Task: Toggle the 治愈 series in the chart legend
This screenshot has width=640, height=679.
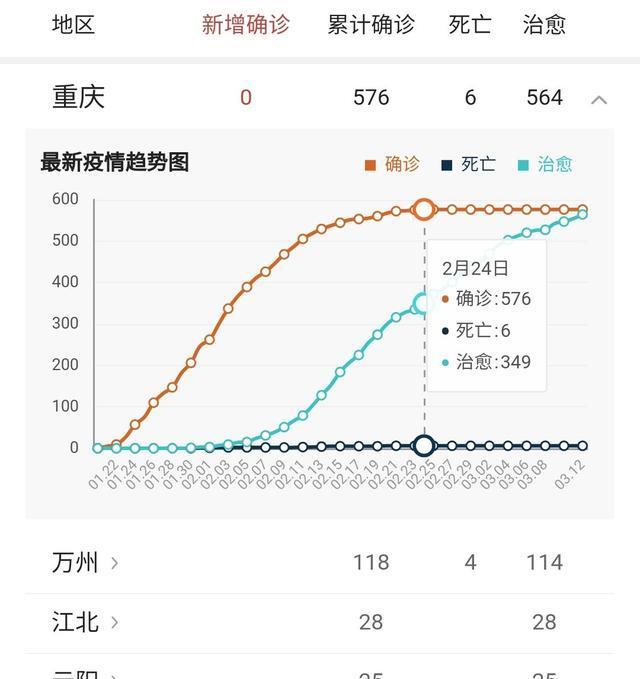Action: 545,164
